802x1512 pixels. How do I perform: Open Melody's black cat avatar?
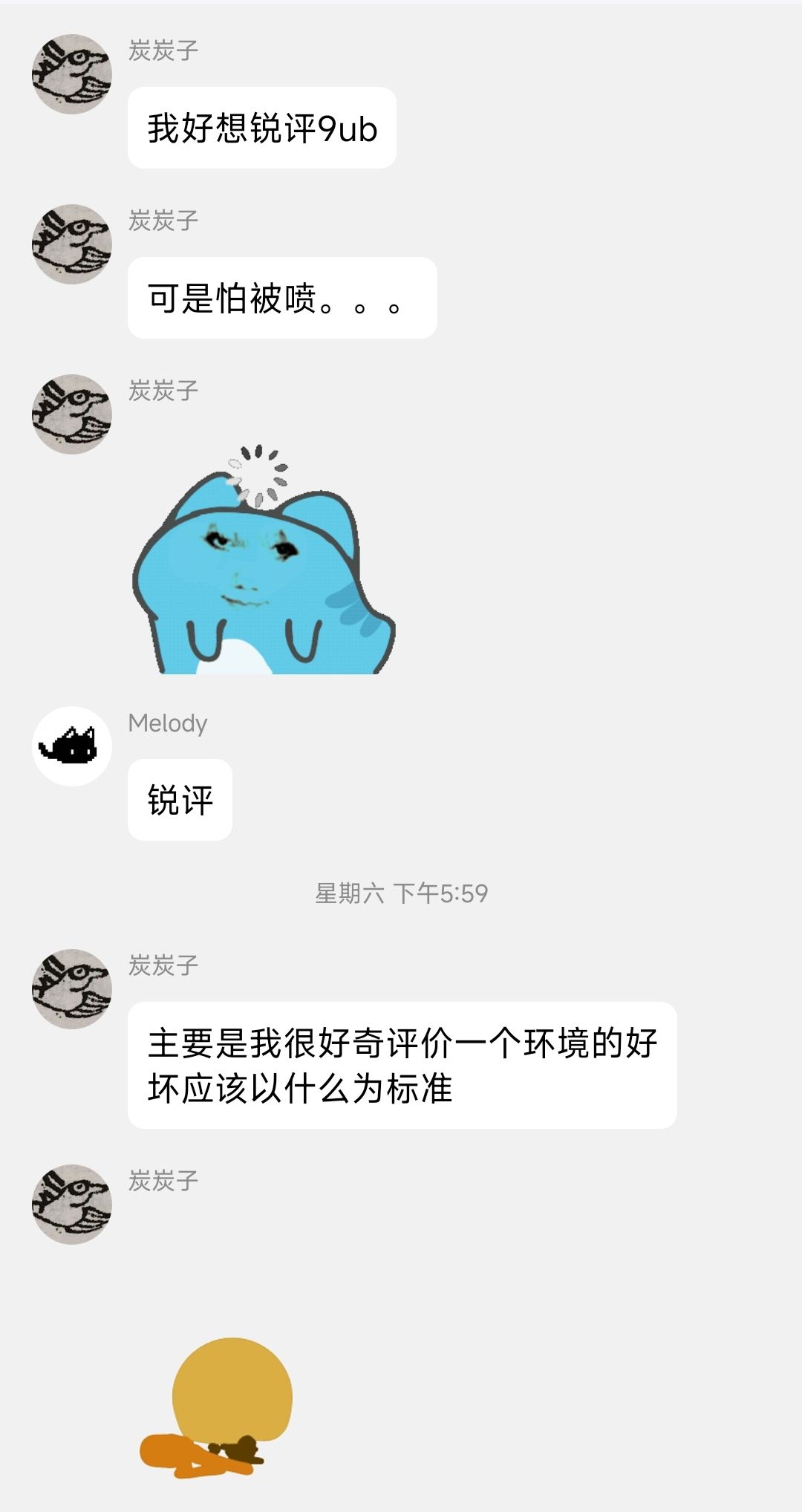[72, 746]
